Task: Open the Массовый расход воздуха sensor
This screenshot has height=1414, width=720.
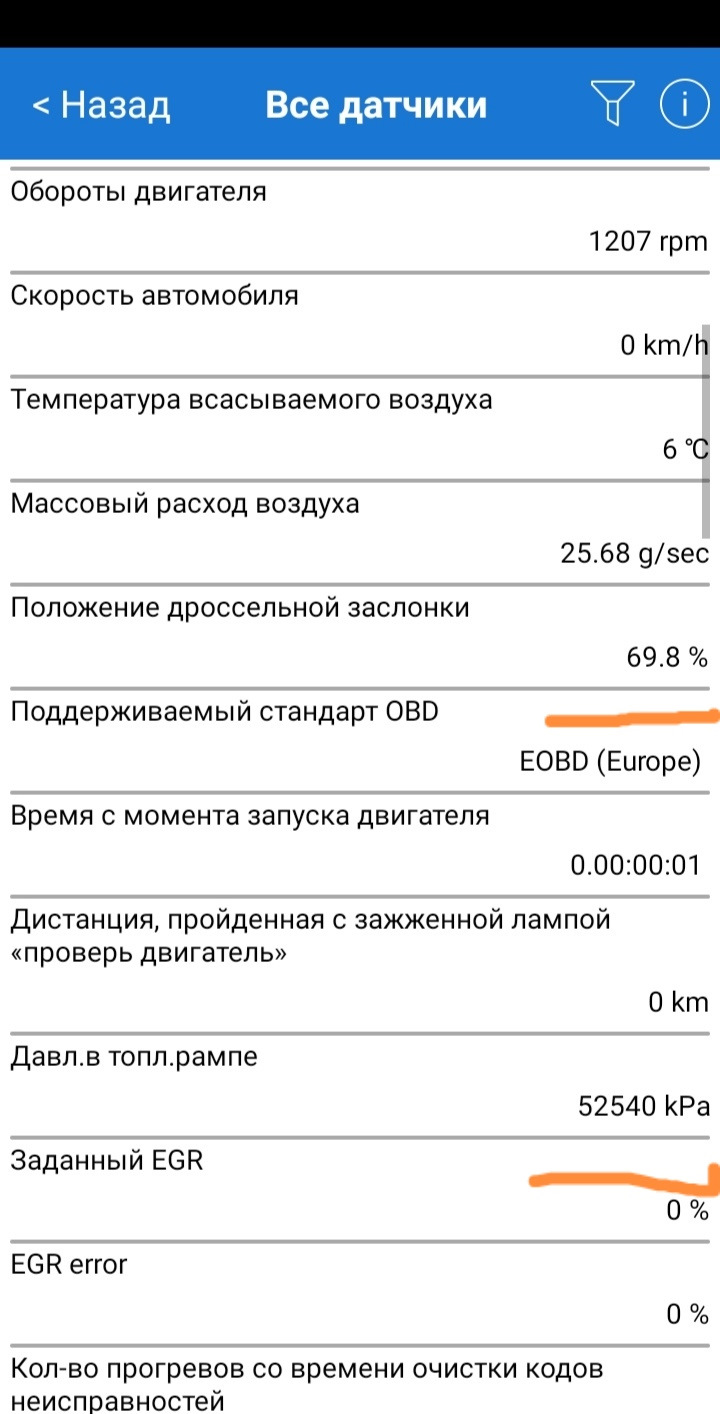Action: coord(359,529)
